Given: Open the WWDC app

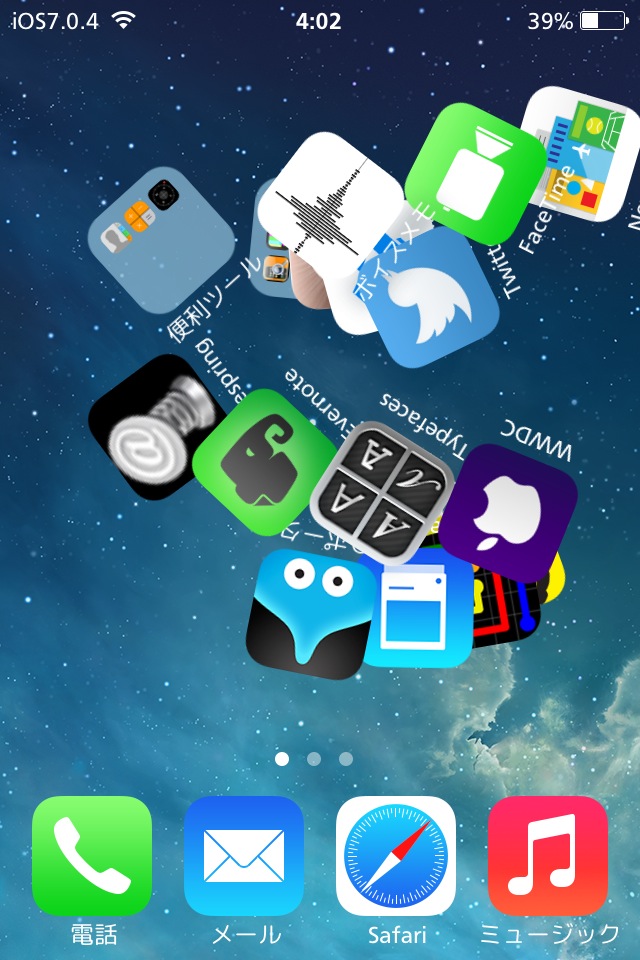Looking at the screenshot, I should [x=507, y=511].
